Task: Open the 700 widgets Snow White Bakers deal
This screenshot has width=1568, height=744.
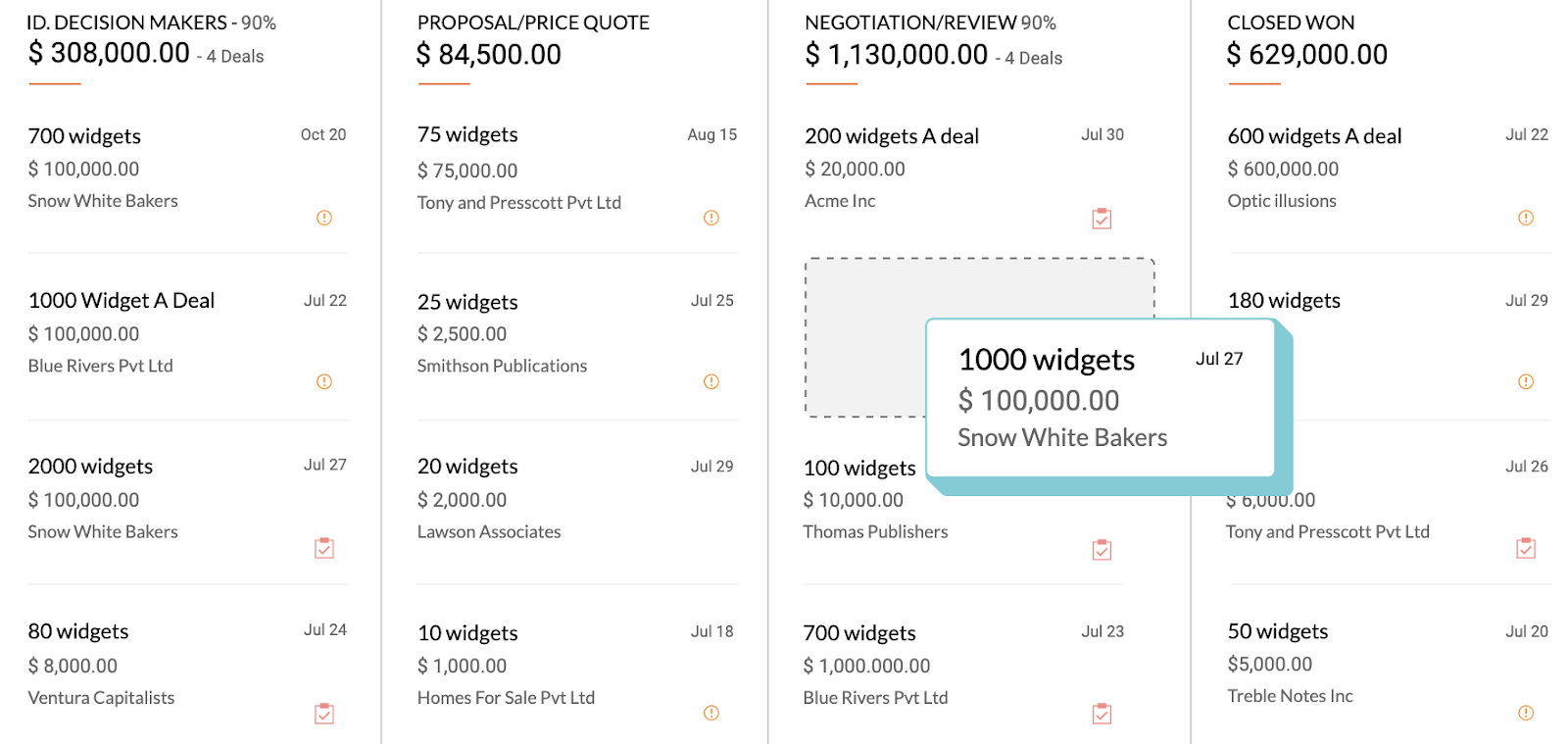Action: [84, 136]
